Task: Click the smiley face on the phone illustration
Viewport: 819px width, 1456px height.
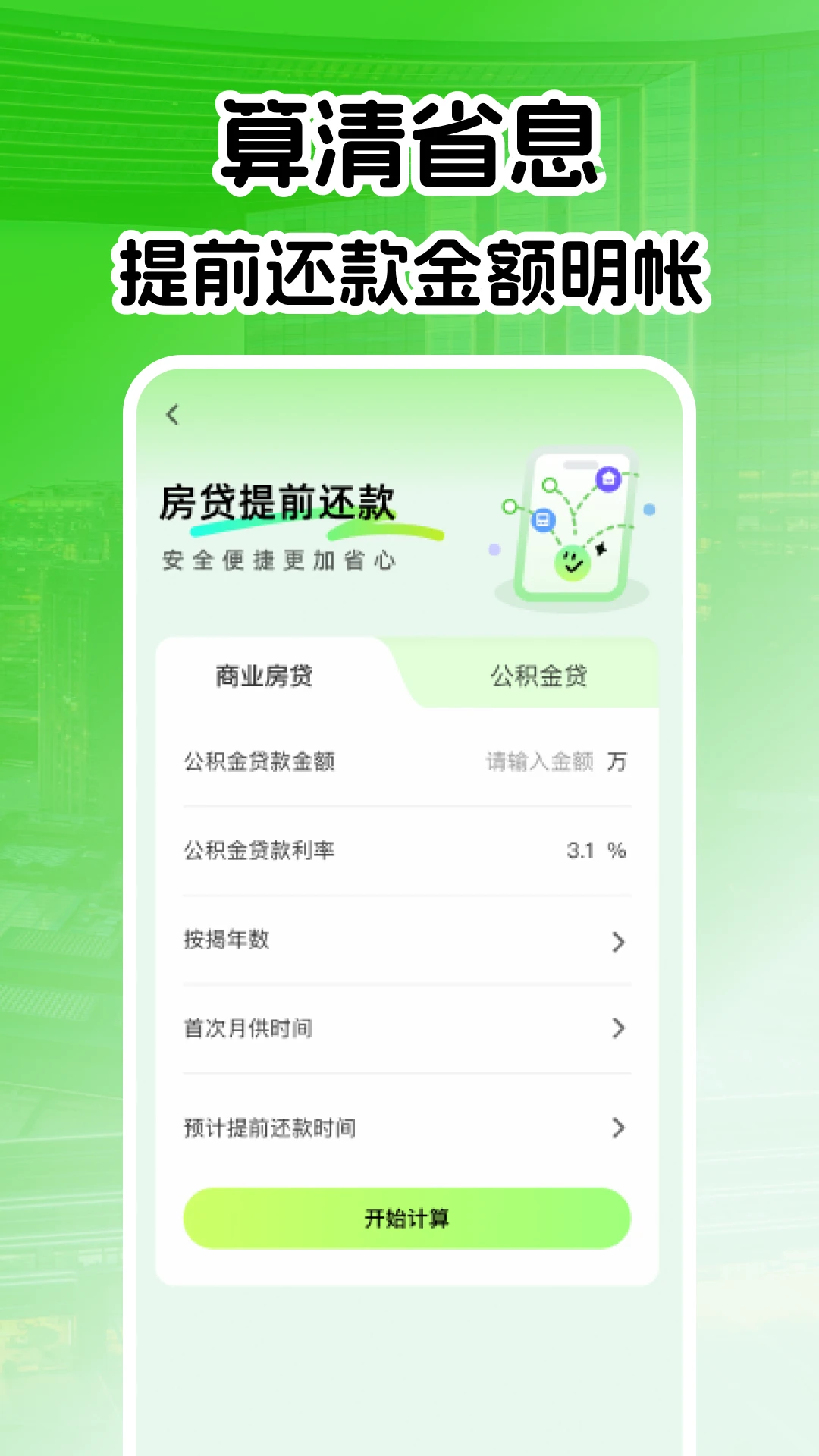Action: [x=573, y=563]
